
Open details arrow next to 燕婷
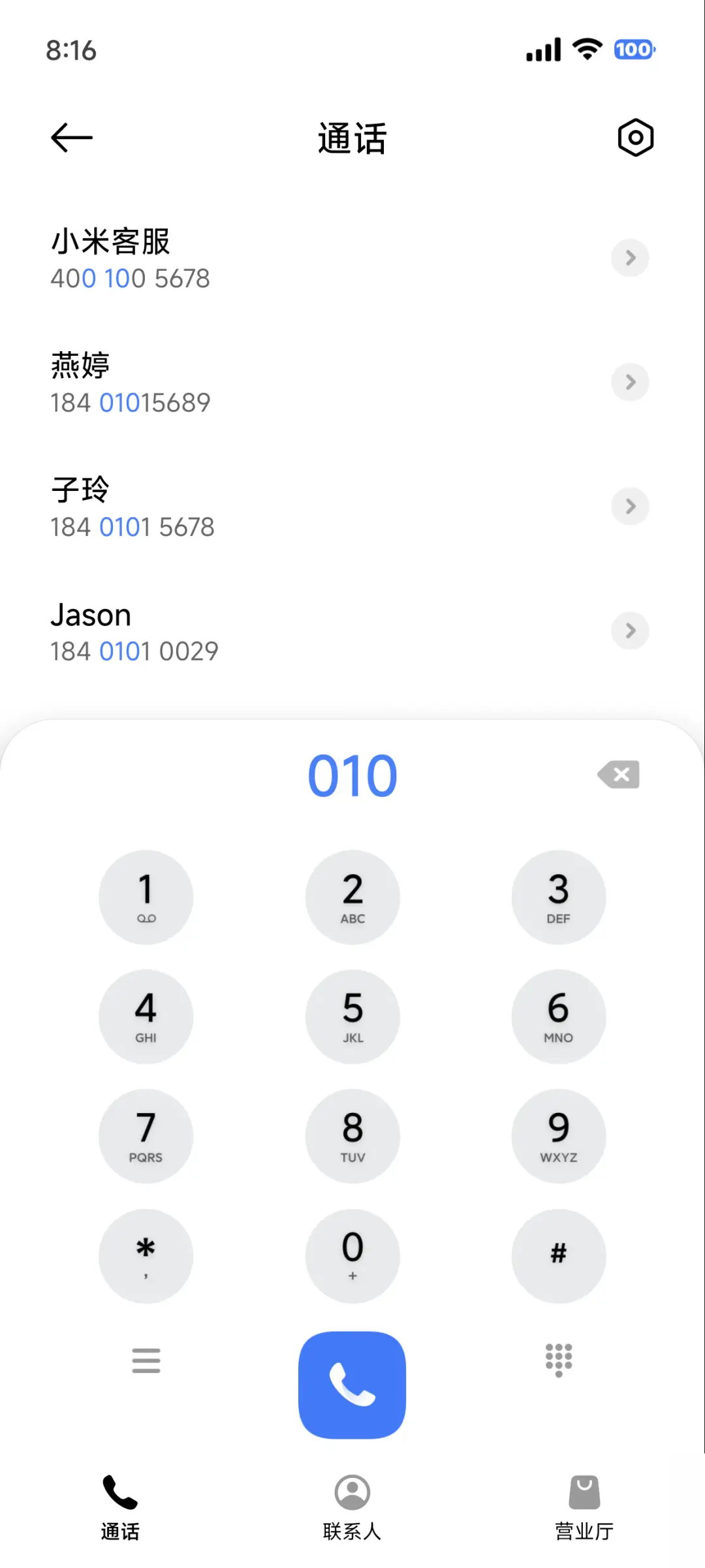(630, 383)
